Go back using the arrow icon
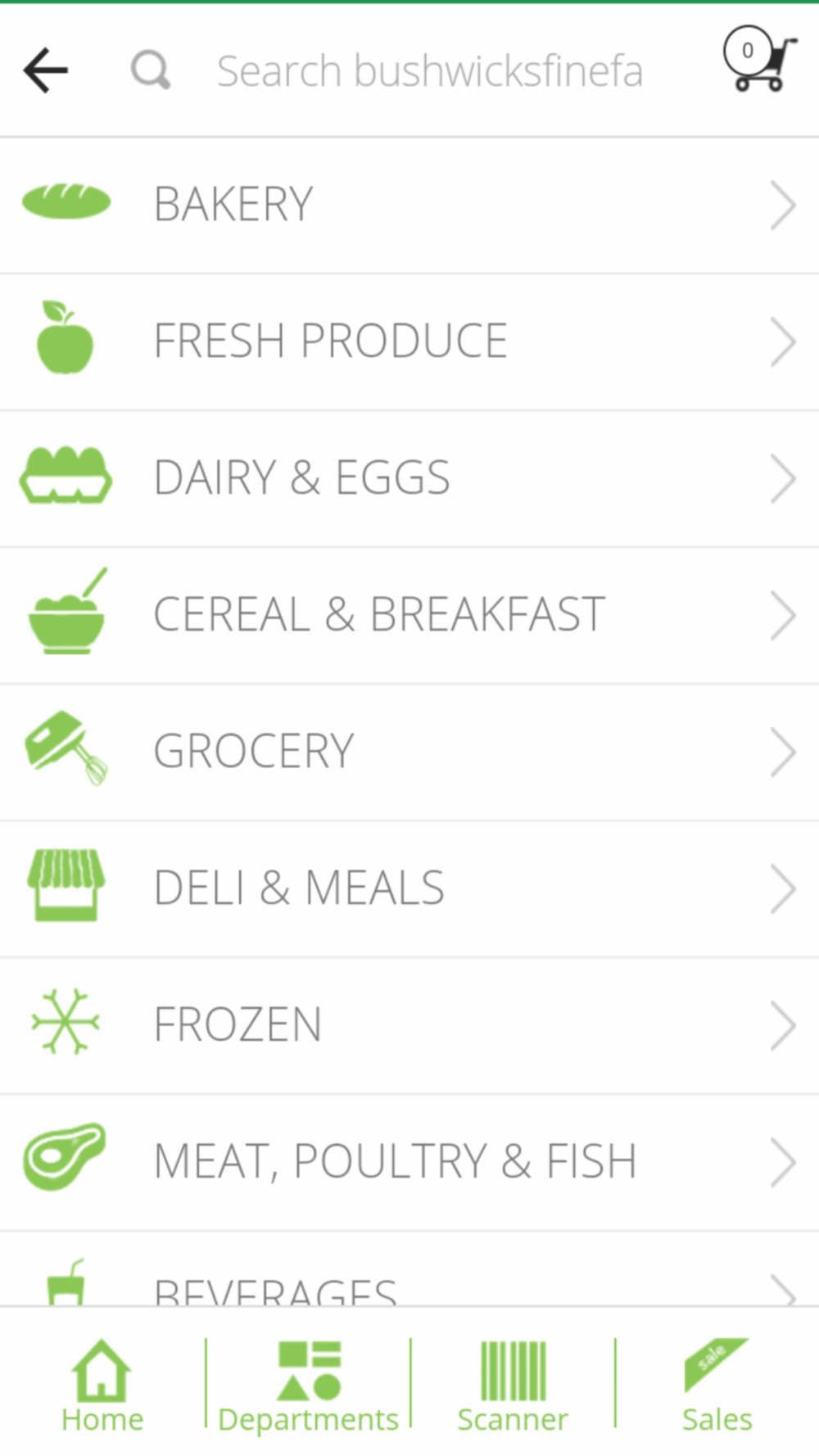Screen dimensions: 819x1456 pyautogui.click(x=46, y=70)
